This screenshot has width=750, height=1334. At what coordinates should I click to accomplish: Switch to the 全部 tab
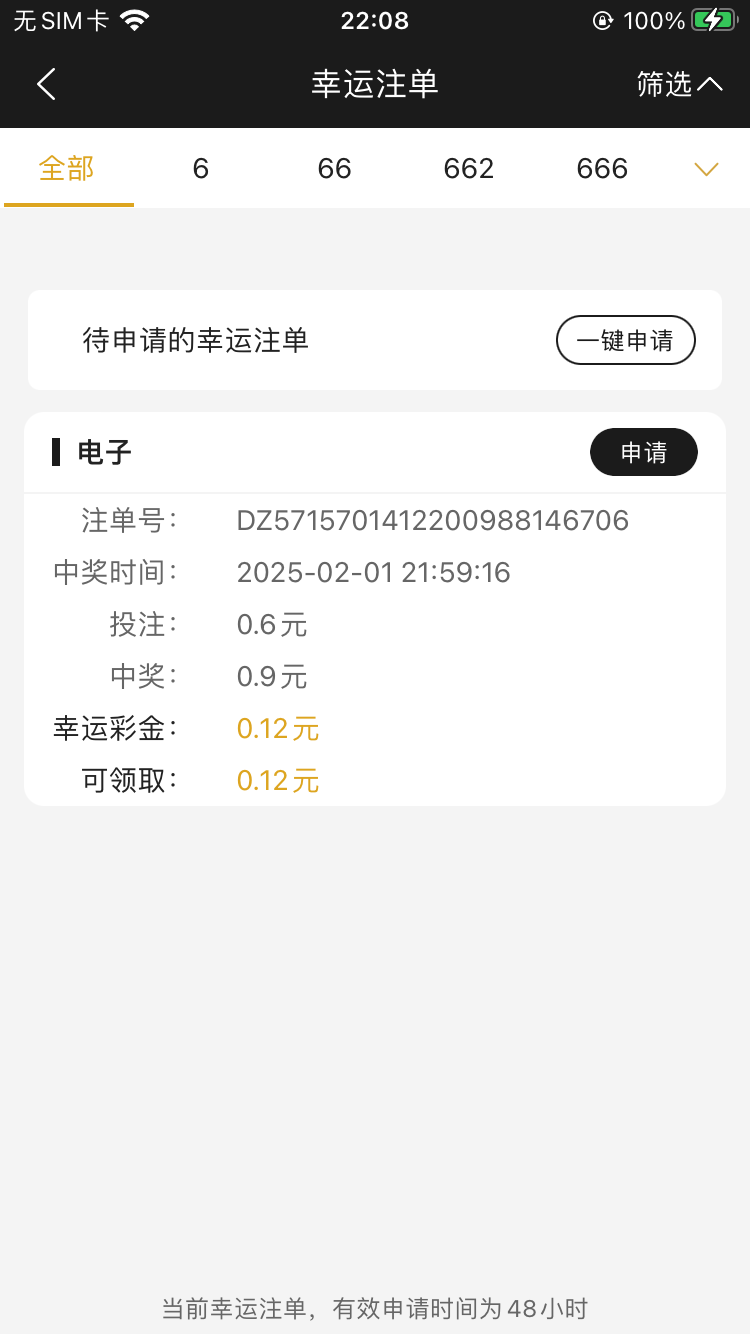pyautogui.click(x=67, y=168)
